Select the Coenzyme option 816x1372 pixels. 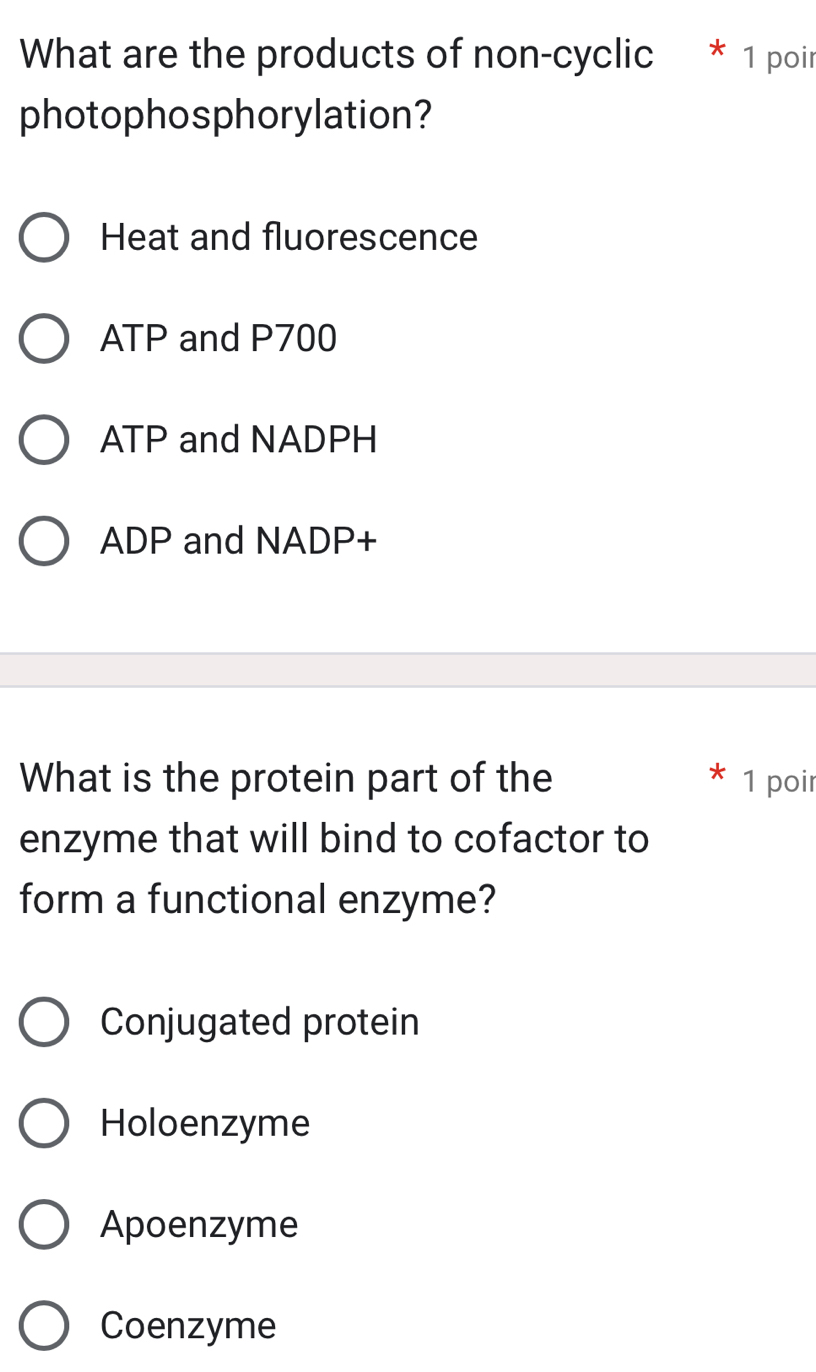coord(44,1325)
